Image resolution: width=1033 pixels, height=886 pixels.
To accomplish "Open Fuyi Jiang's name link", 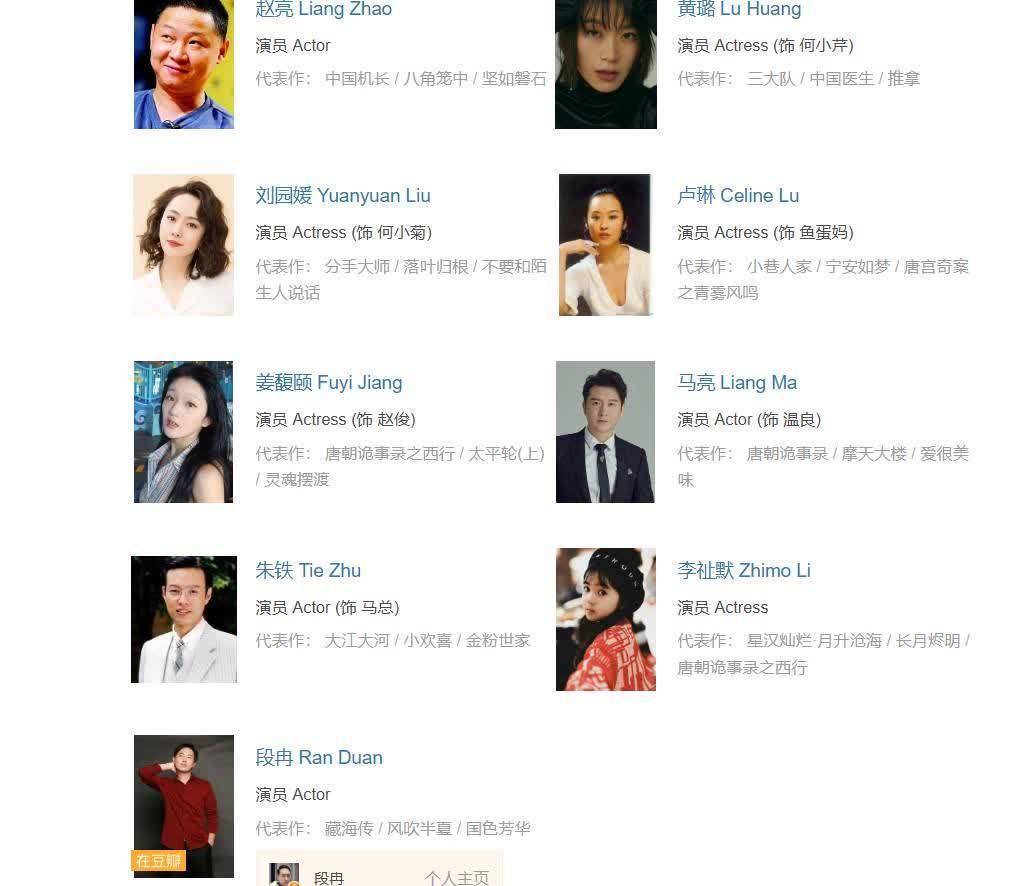I will pyautogui.click(x=328, y=382).
